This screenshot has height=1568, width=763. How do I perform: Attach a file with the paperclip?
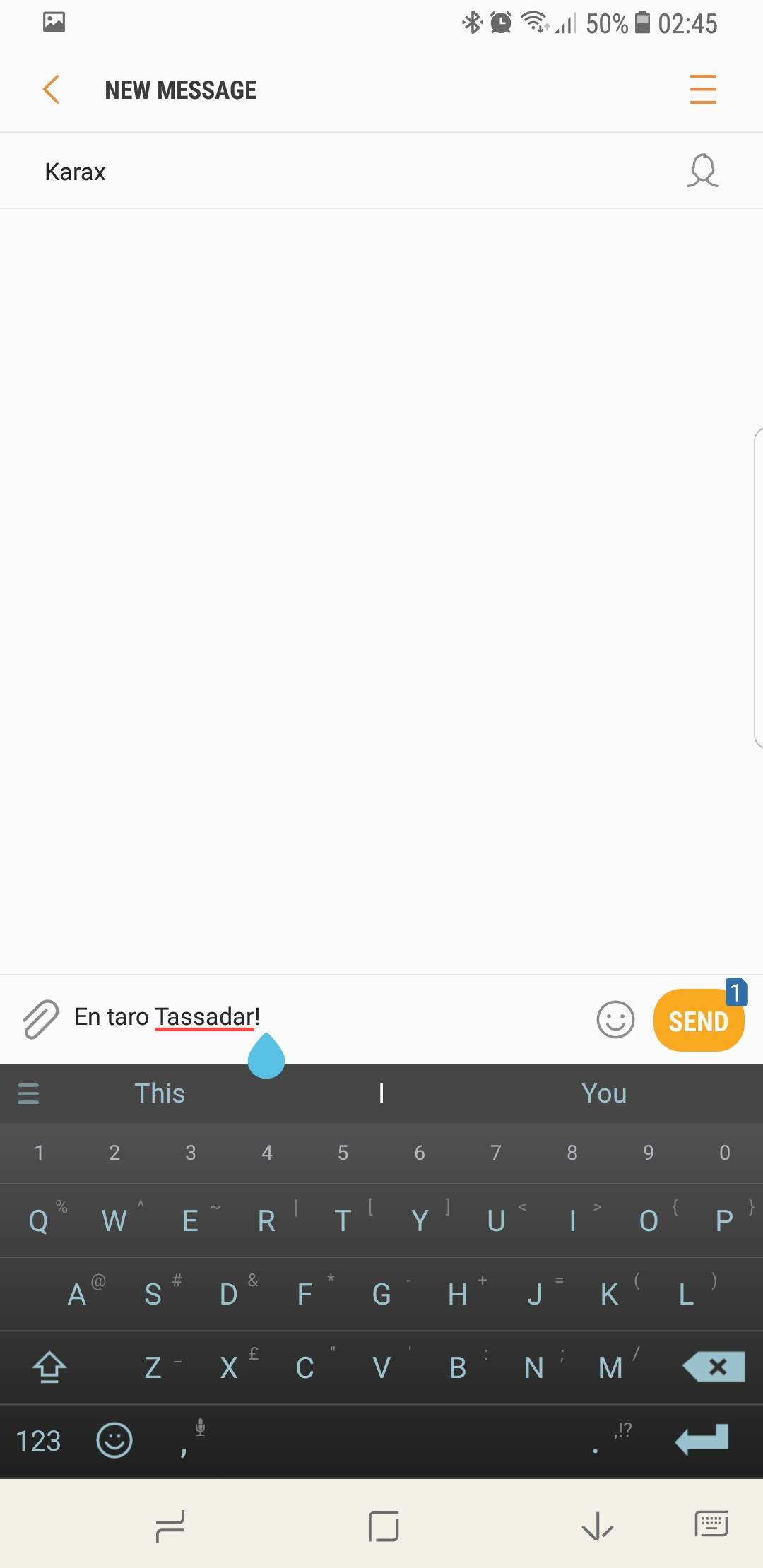tap(40, 1019)
